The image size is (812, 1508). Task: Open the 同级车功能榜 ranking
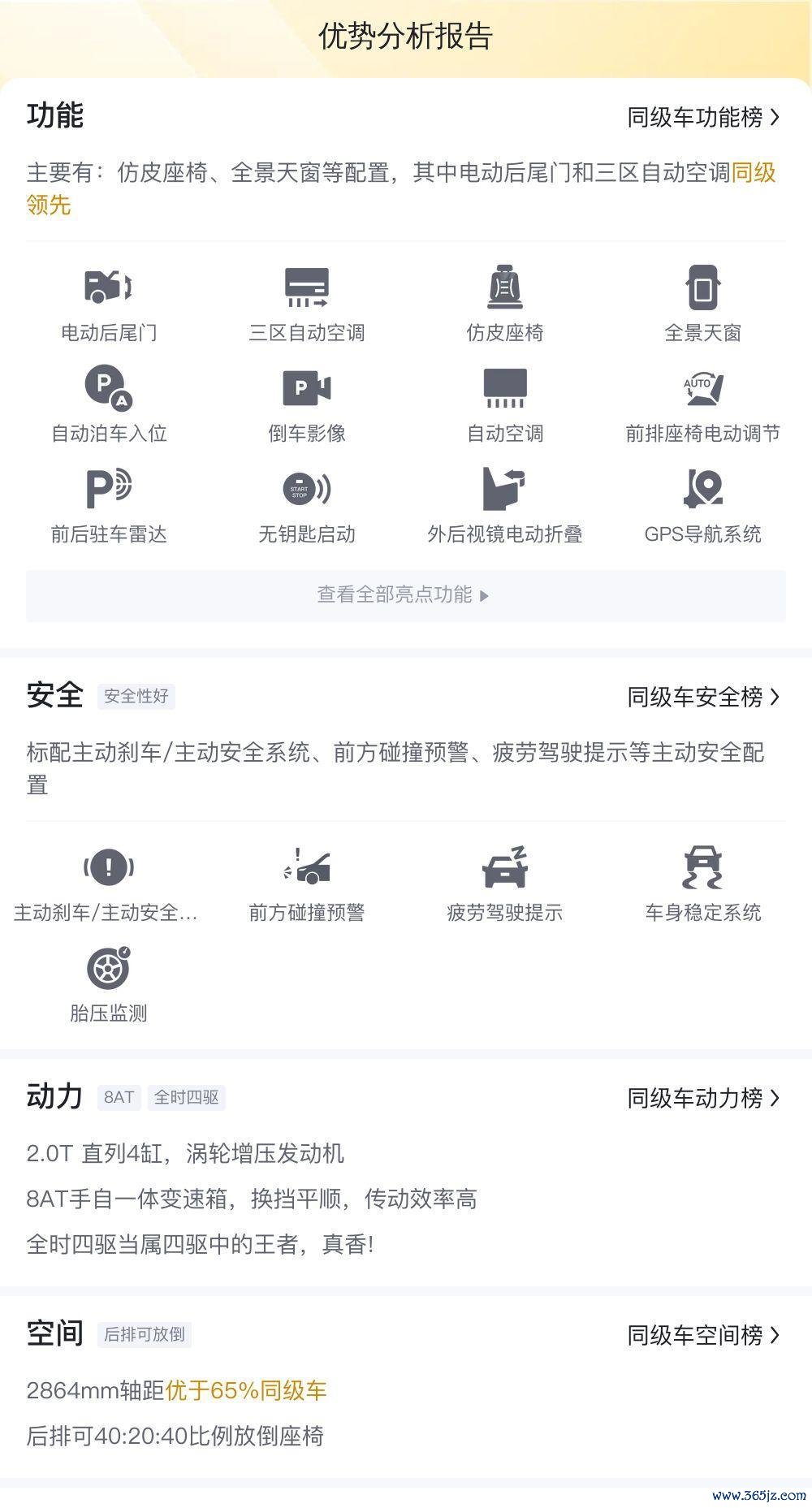tap(703, 118)
